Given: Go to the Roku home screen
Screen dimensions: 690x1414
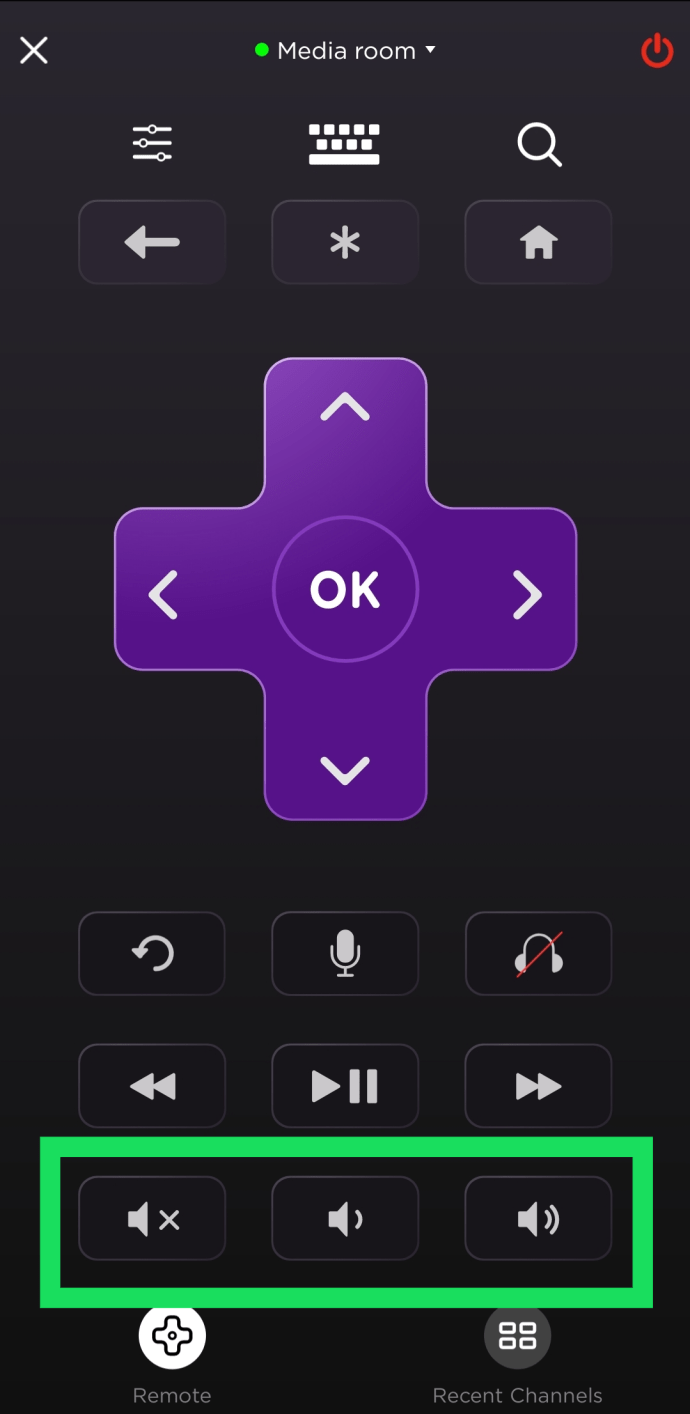Looking at the screenshot, I should click(538, 242).
